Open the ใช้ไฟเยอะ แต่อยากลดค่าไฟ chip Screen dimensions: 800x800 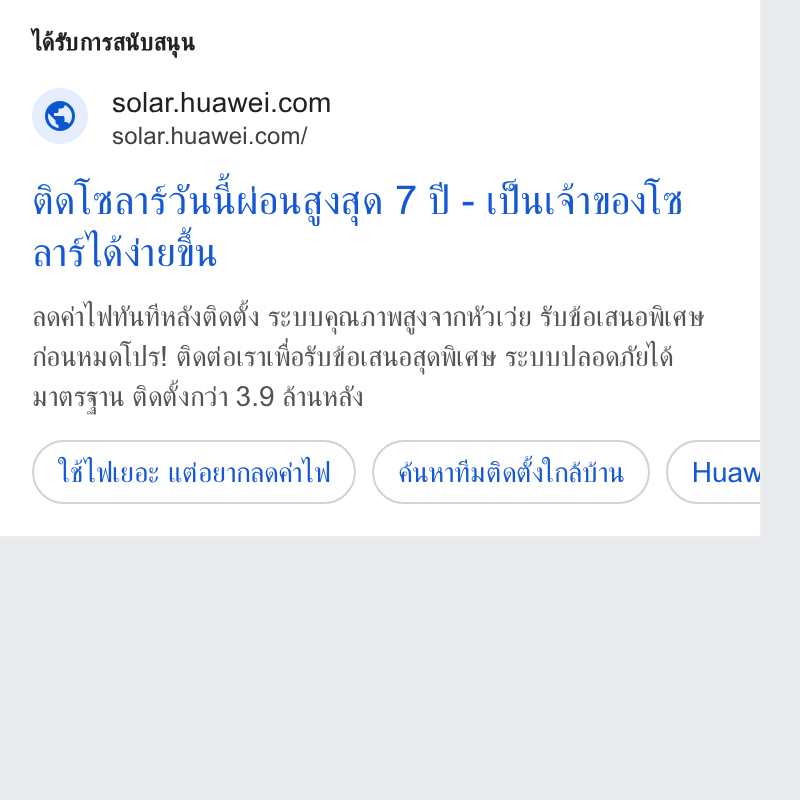[x=194, y=472]
